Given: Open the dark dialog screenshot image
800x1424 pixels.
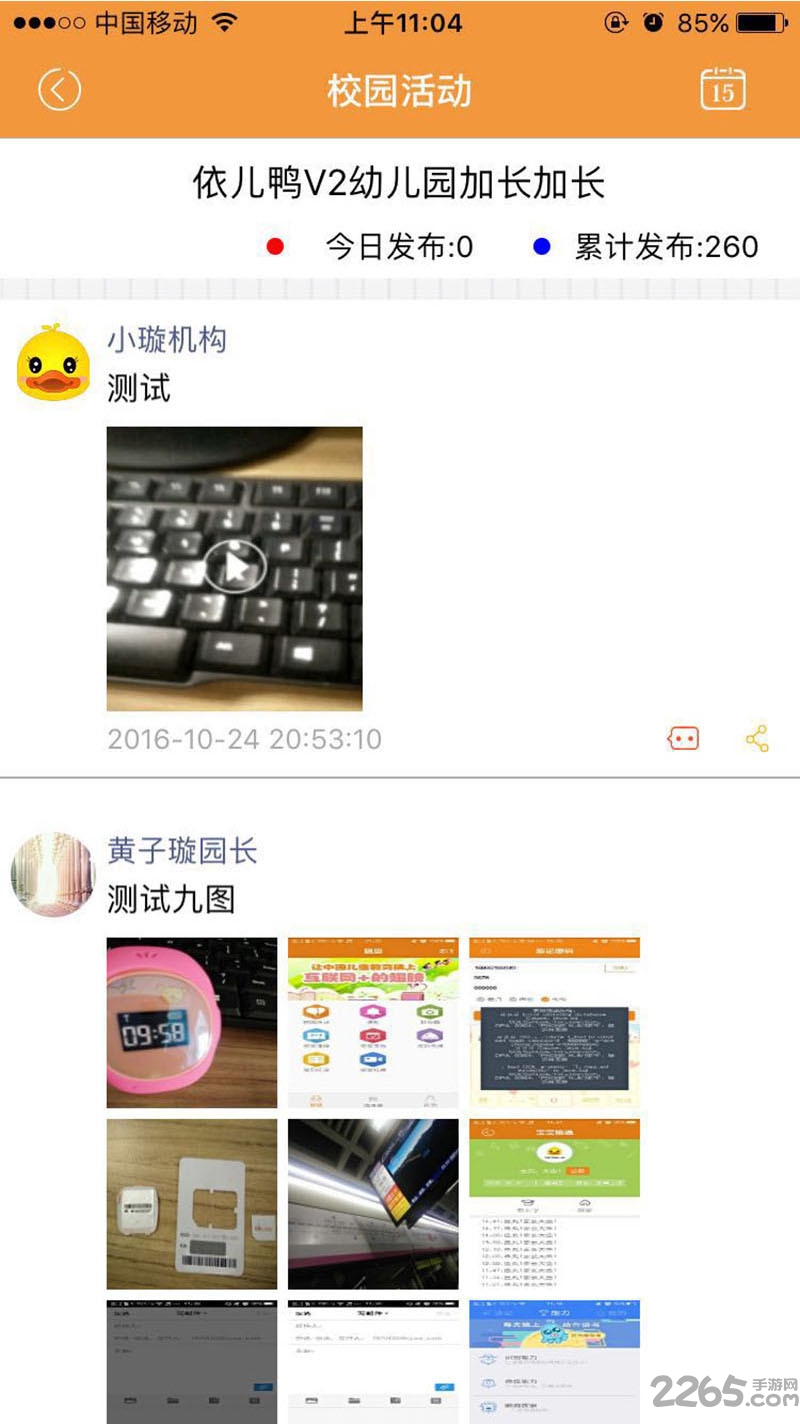Looking at the screenshot, I should click(x=554, y=1022).
